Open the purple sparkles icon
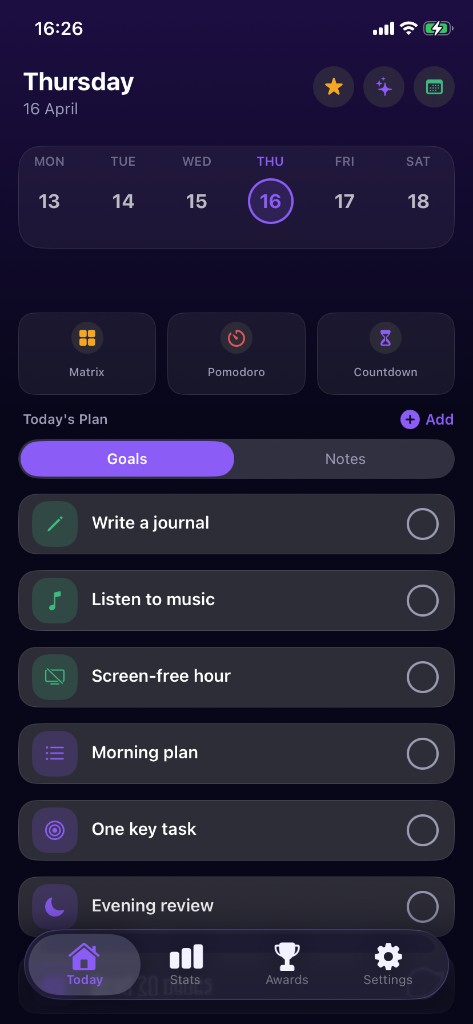The image size is (473, 1024). [x=383, y=87]
